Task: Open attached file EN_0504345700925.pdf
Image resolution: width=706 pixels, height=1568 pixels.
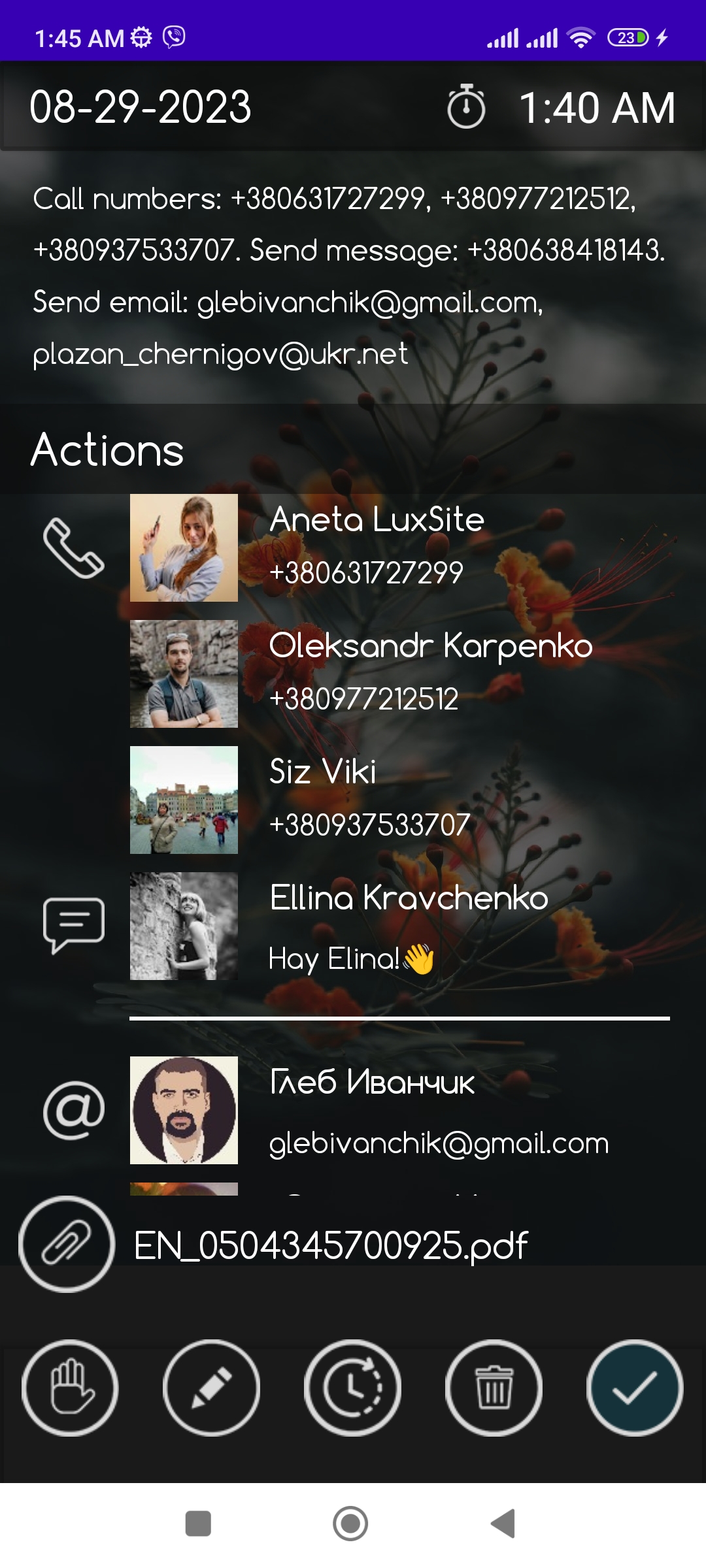Action: [x=330, y=1245]
